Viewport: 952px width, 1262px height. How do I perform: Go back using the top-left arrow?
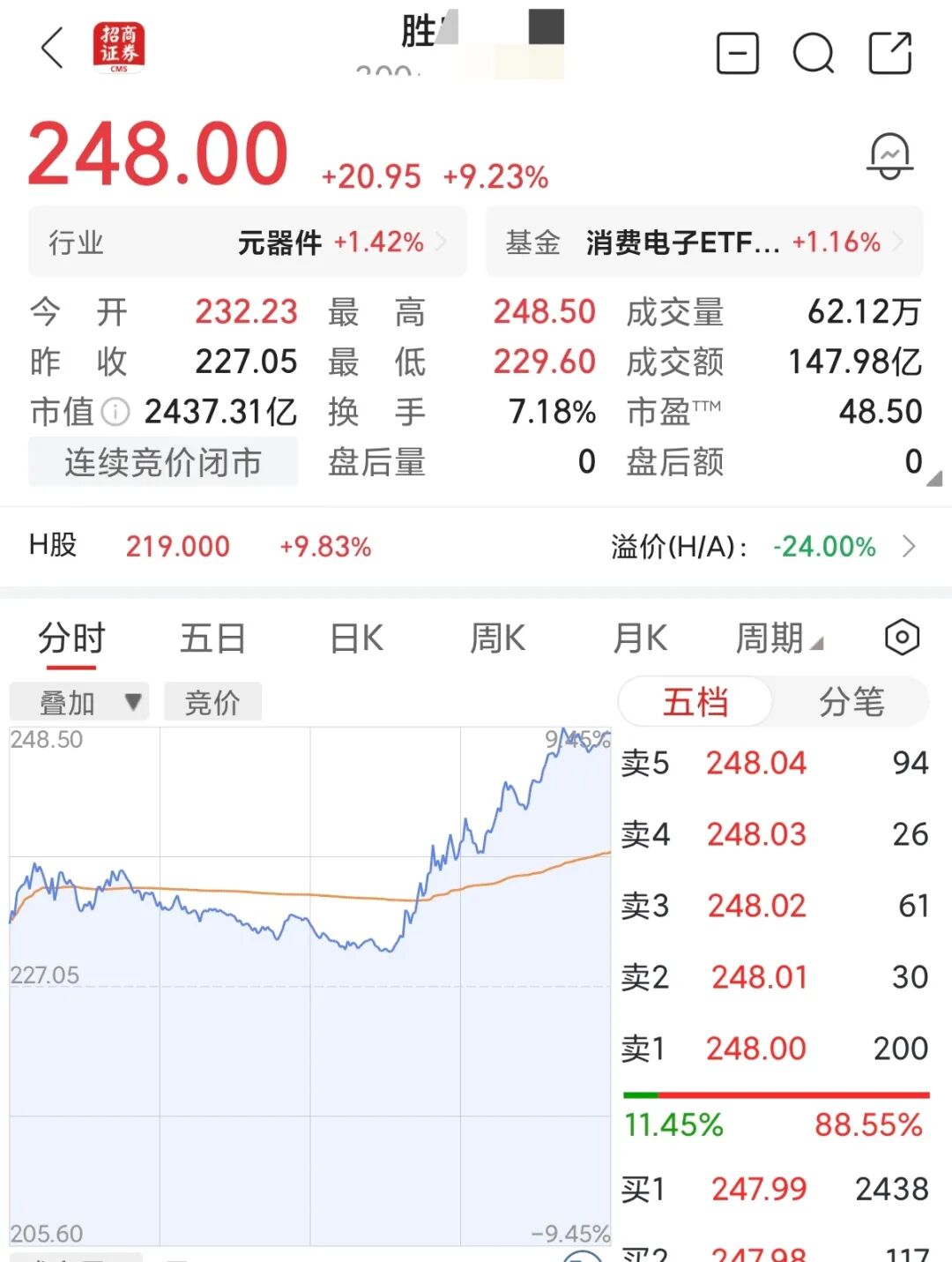53,48
